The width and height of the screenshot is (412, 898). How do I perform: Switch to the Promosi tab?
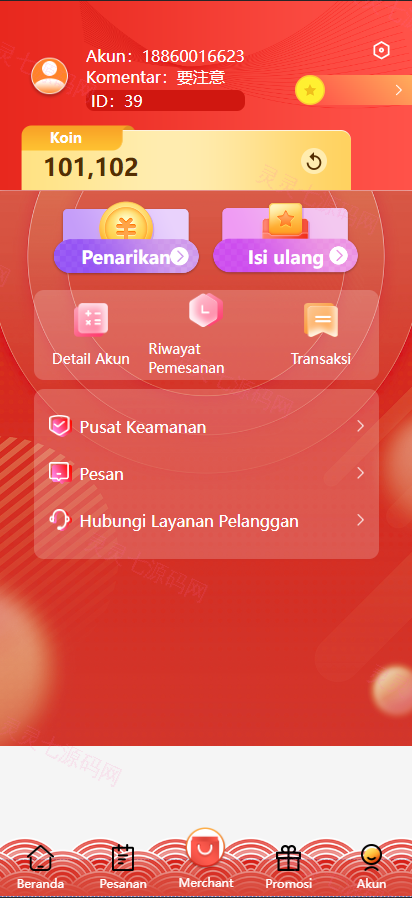[288, 867]
